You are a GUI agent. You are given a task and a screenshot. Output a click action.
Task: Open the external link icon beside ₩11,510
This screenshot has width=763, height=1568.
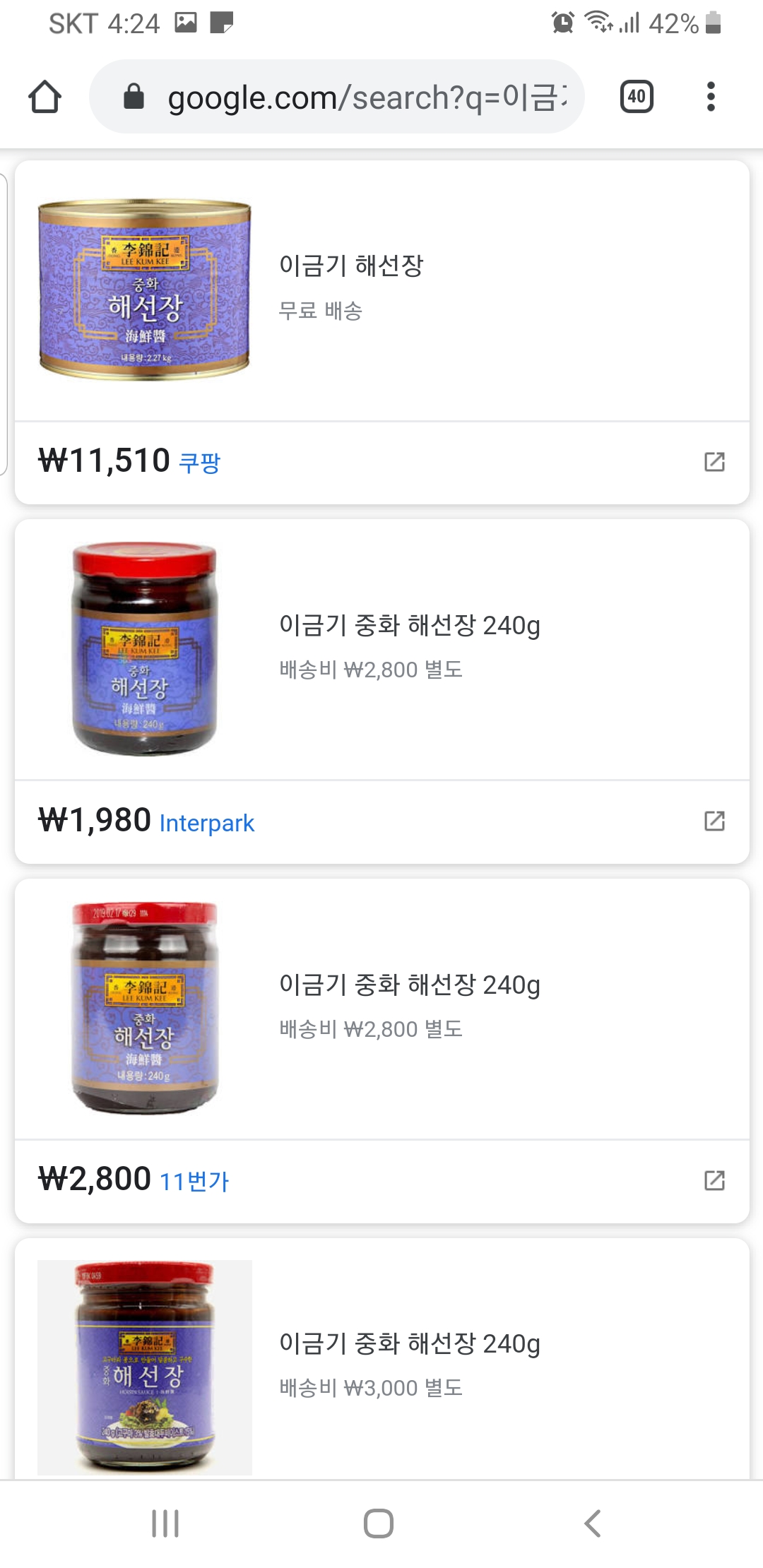click(x=714, y=462)
